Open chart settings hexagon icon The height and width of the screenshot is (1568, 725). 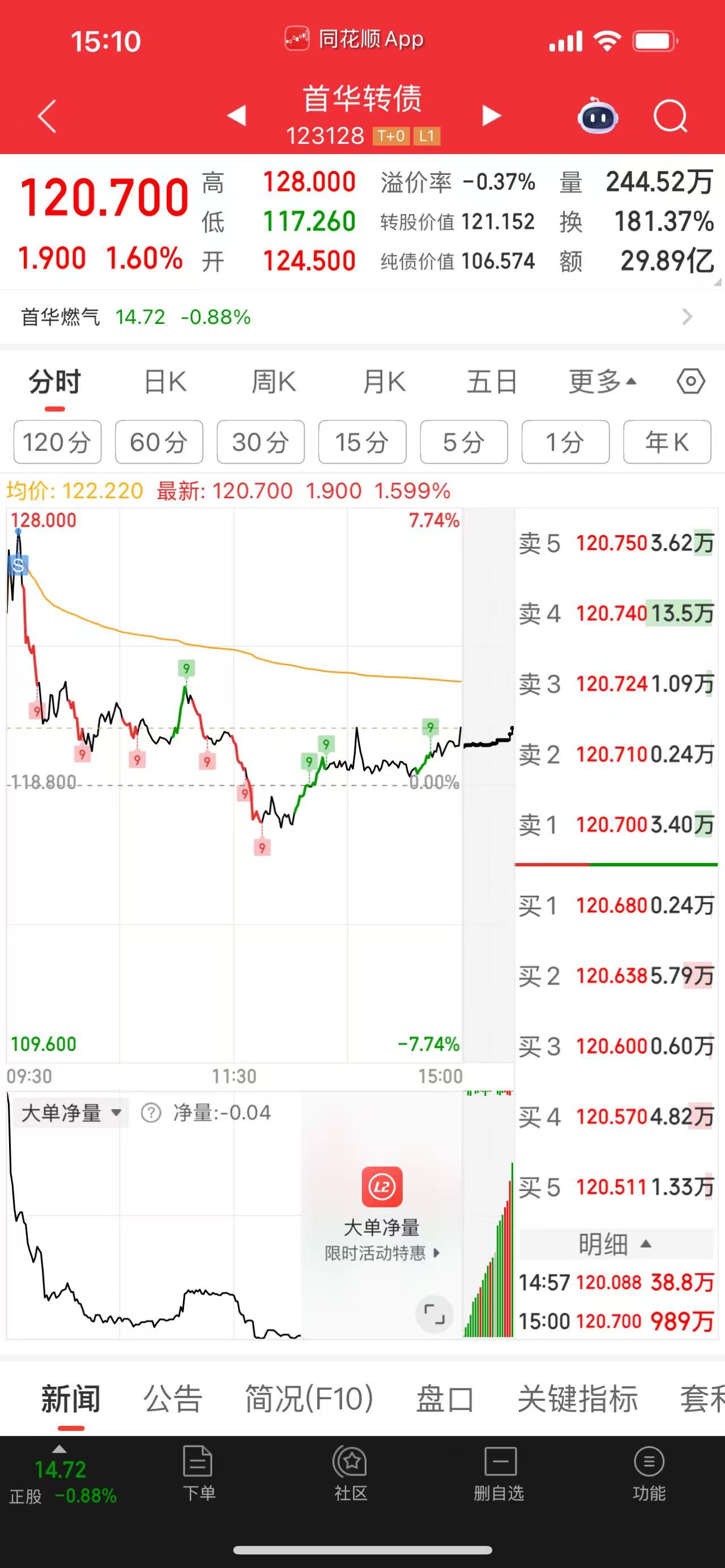pos(690,382)
